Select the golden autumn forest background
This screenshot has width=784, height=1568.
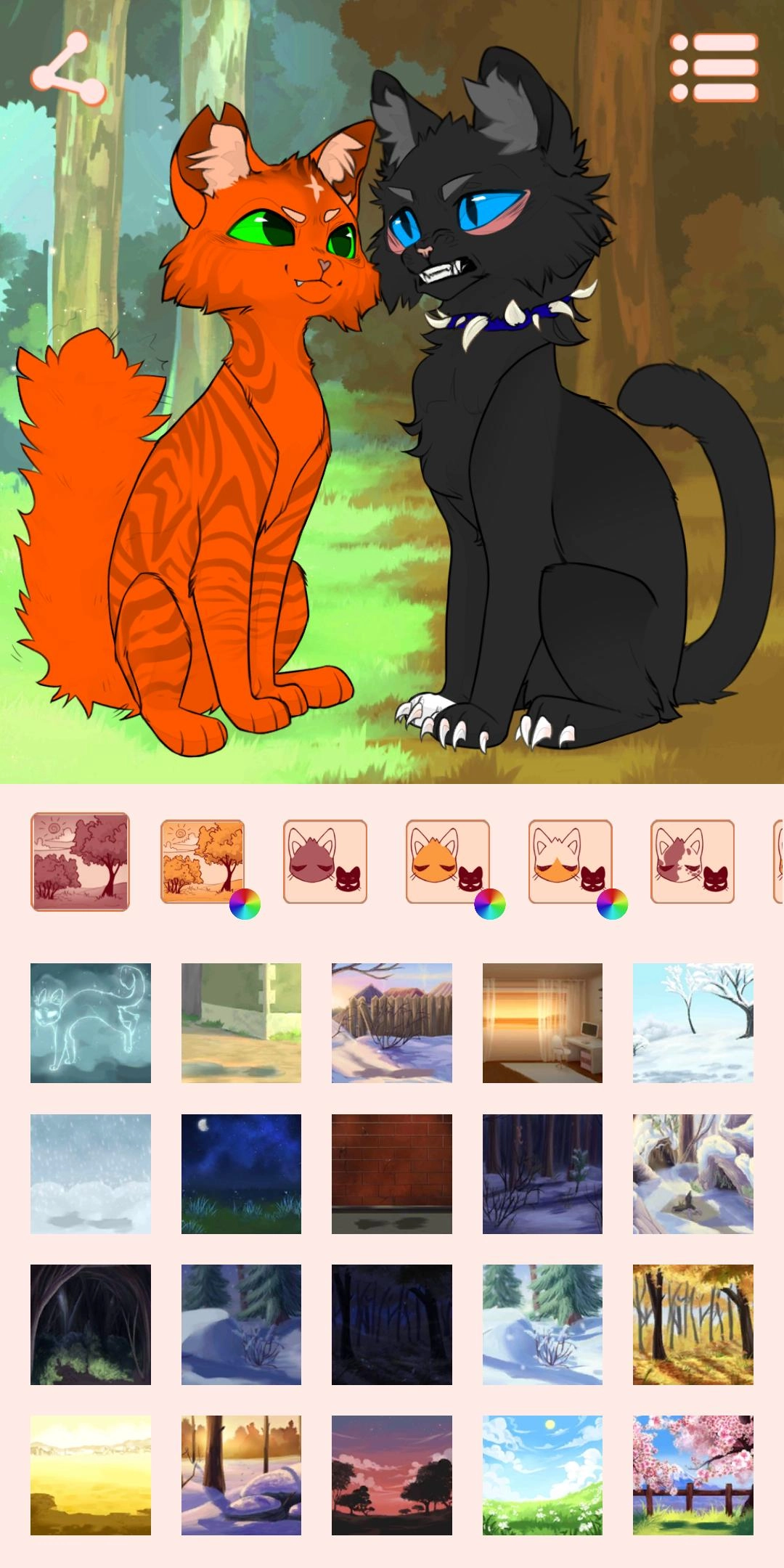693,1324
